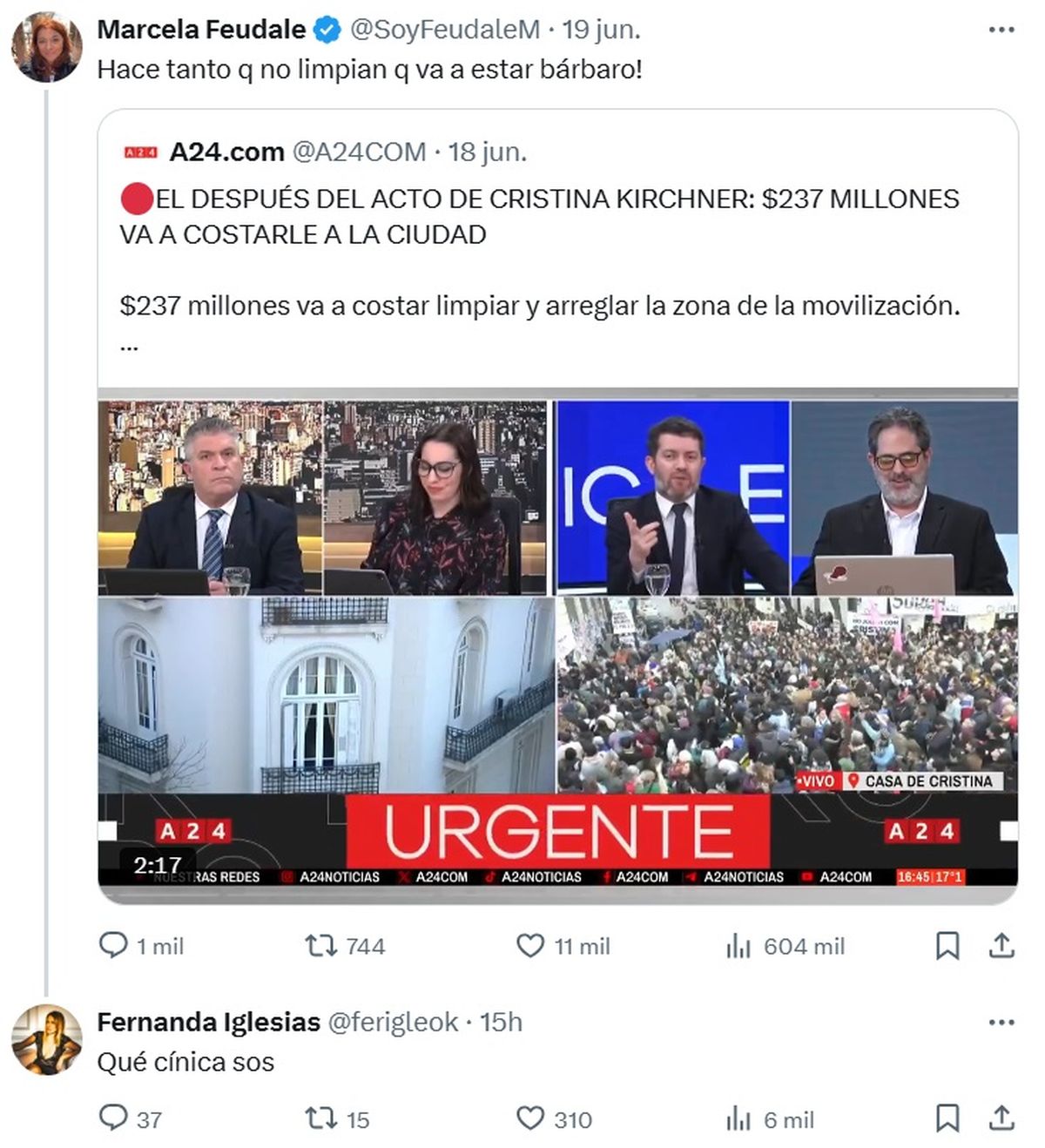This screenshot has width=1045, height=1148.
Task: Open overflow menu on Marcela Feudale's post
Action: coord(1001,30)
